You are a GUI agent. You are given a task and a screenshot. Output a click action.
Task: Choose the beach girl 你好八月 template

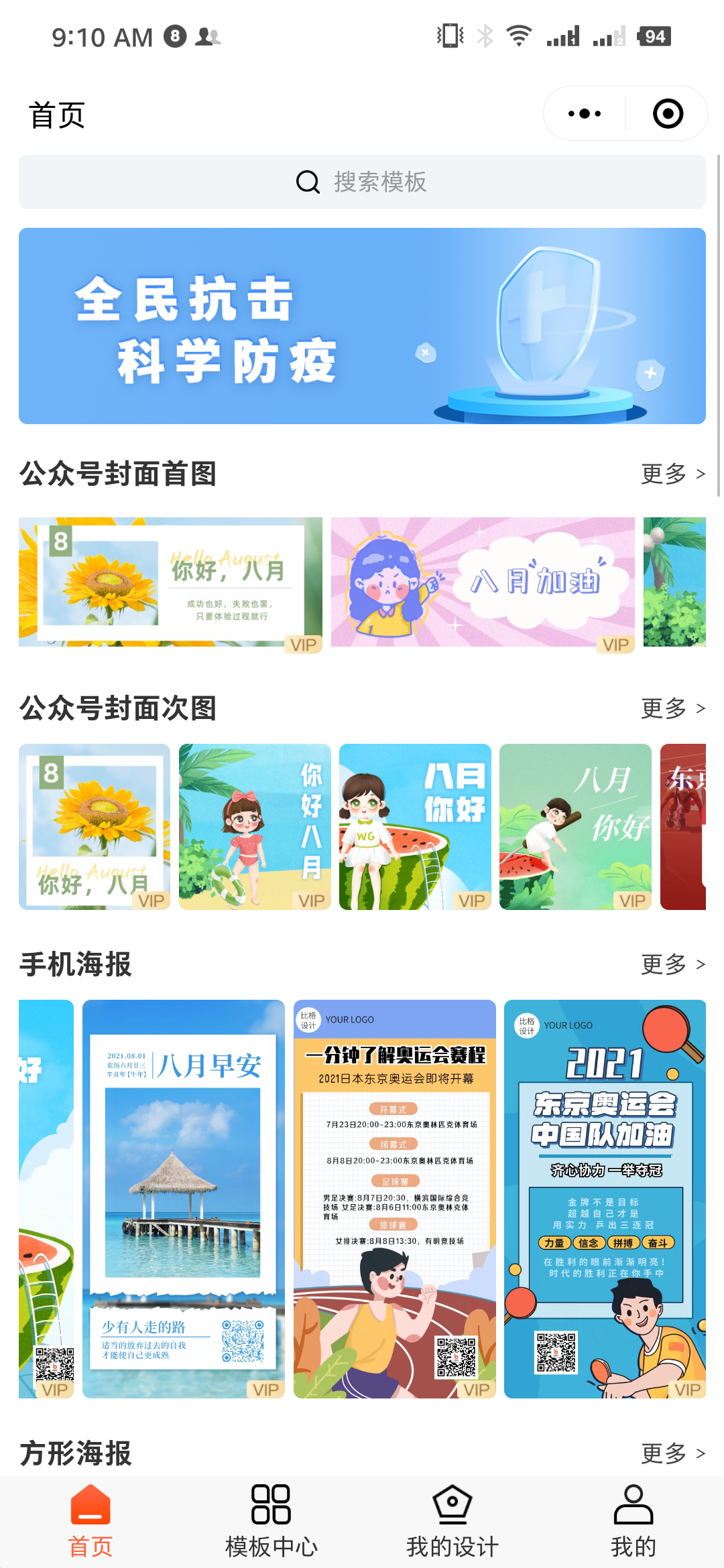pos(255,826)
